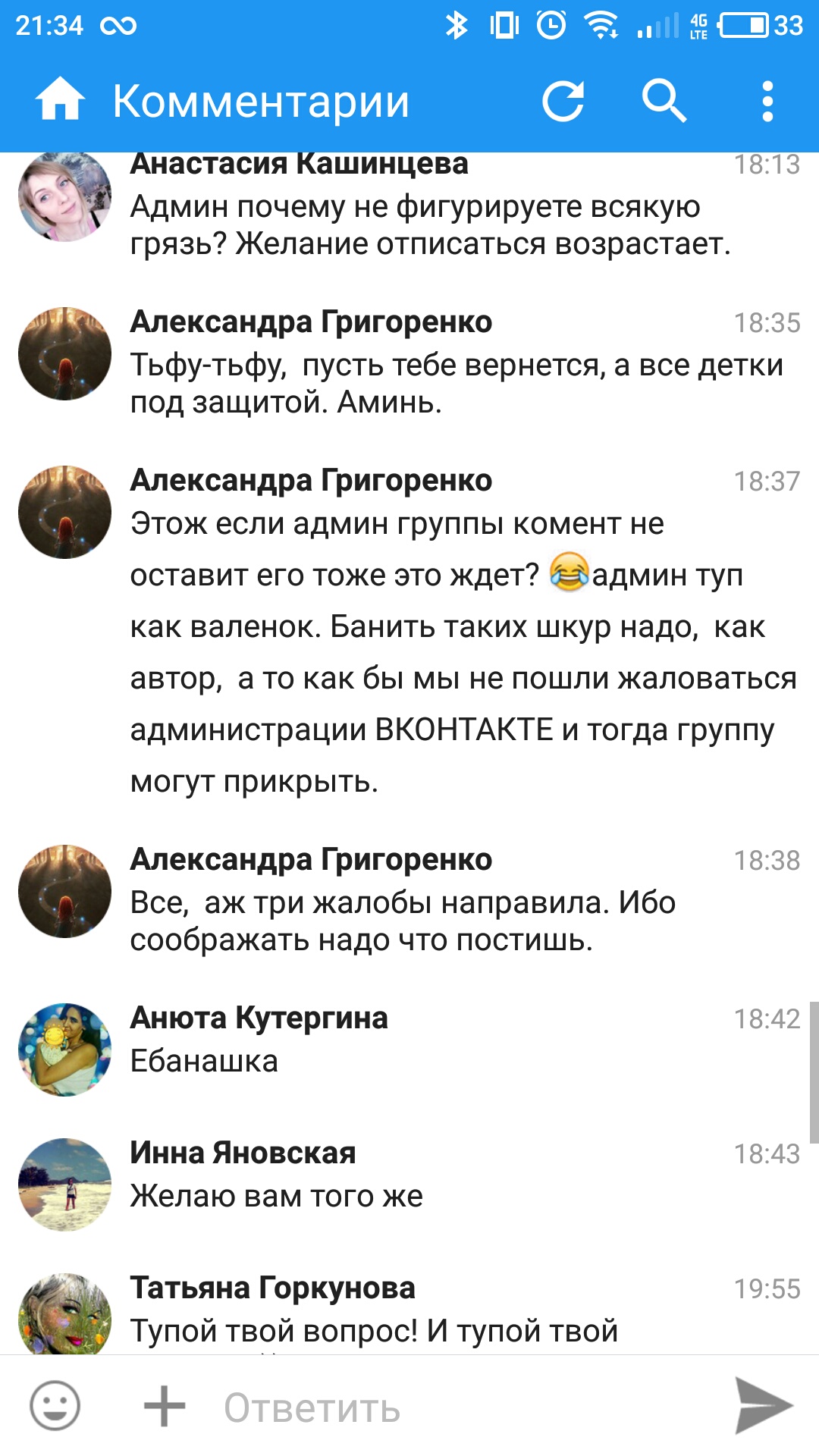Tap the plus attach icon
The height and width of the screenshot is (1456, 819).
click(165, 1405)
